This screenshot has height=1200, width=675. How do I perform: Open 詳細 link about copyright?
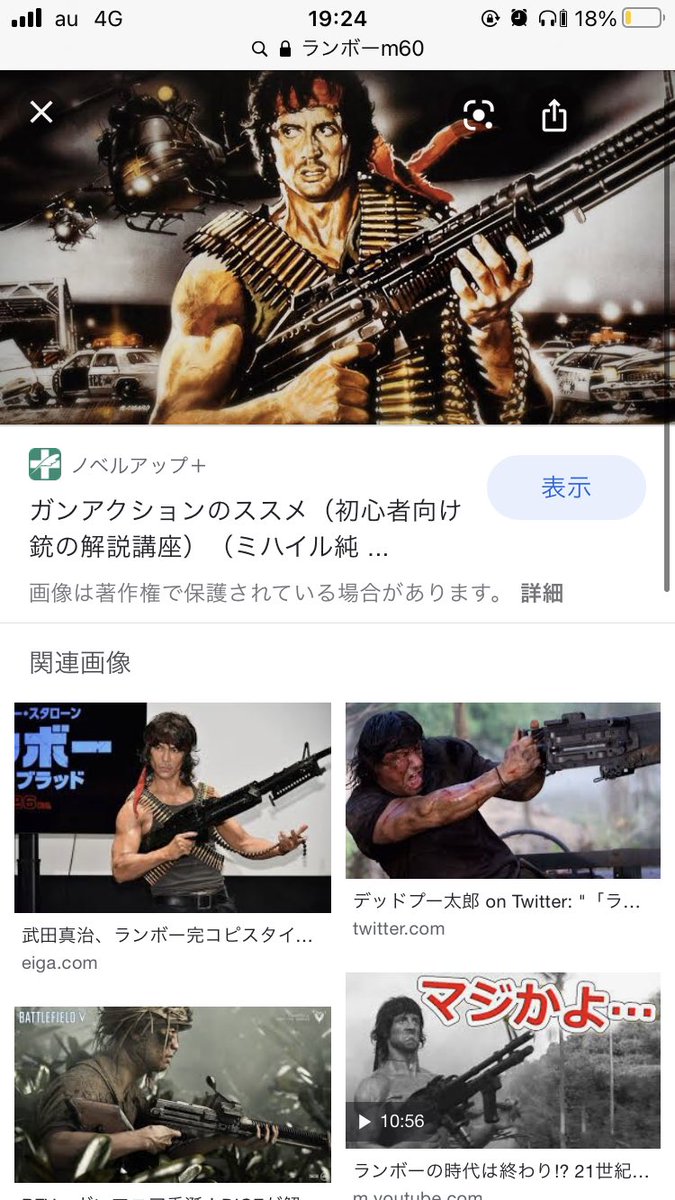tap(541, 593)
